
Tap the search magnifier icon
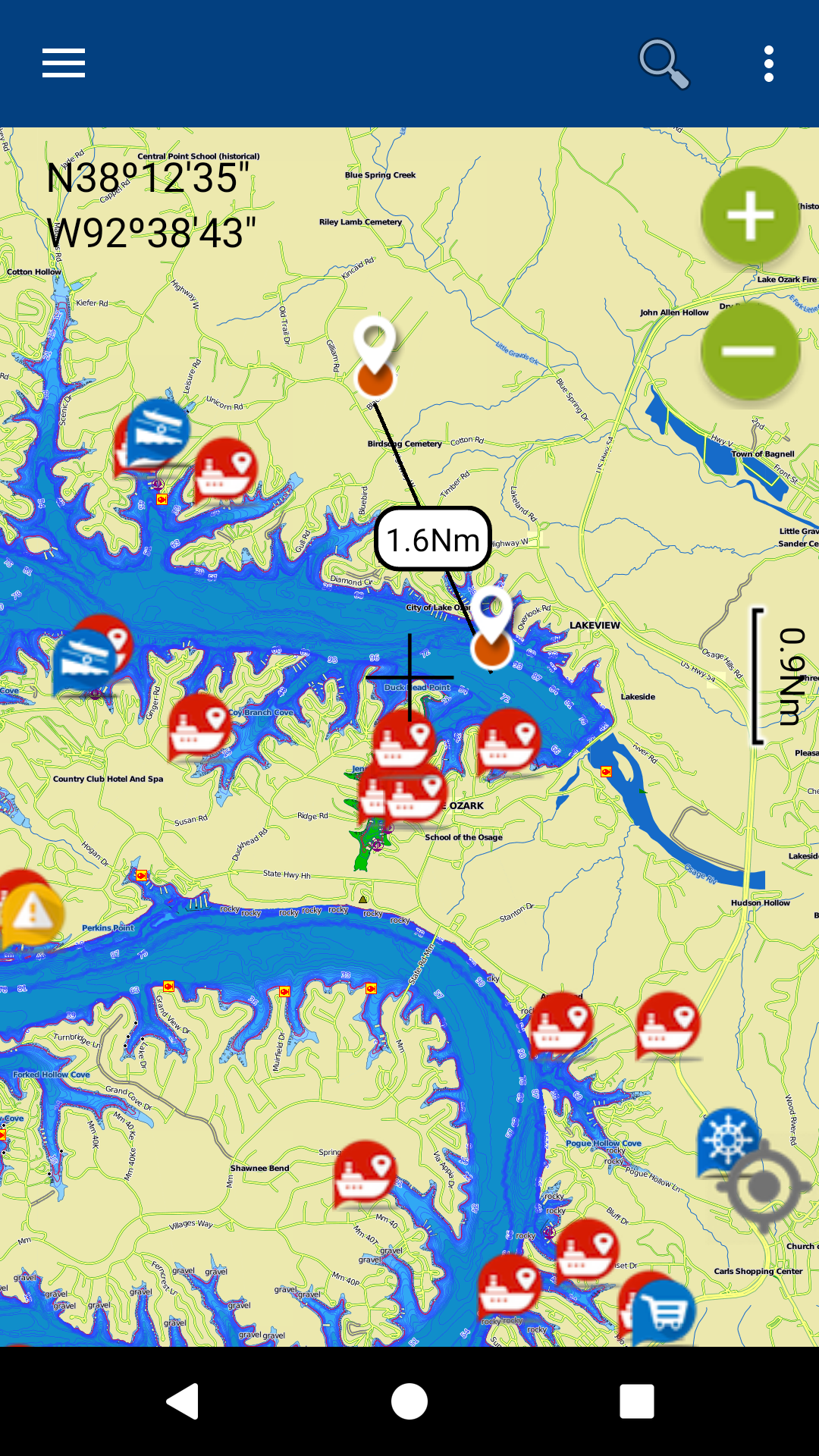click(664, 64)
